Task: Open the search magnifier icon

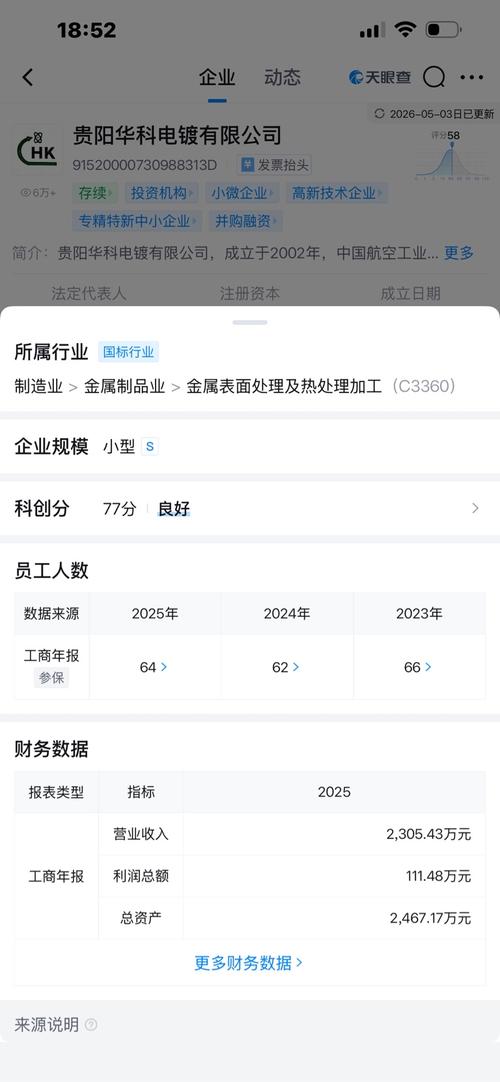Action: point(434,77)
